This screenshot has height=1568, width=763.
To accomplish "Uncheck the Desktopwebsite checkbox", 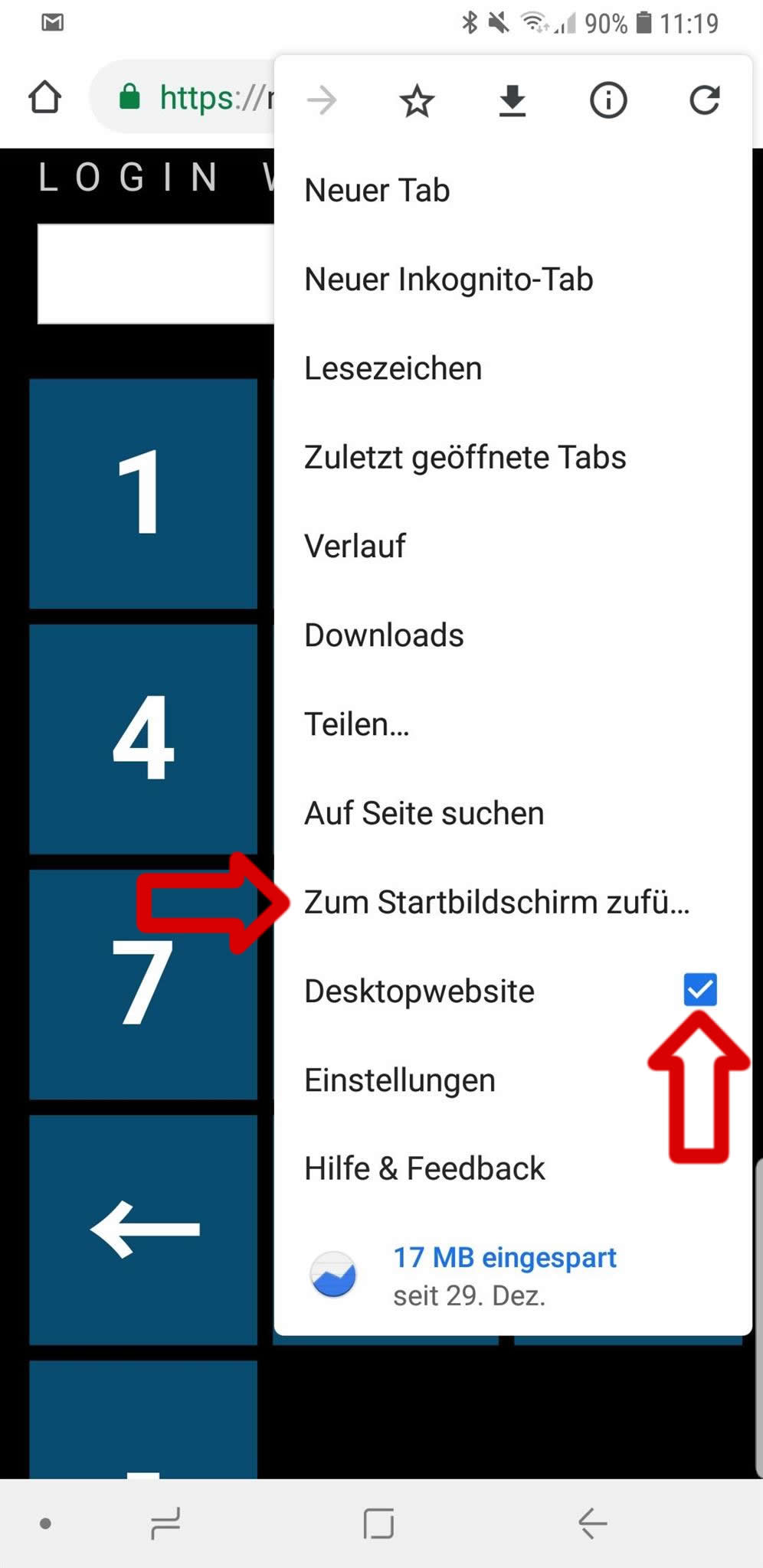I will point(699,989).
